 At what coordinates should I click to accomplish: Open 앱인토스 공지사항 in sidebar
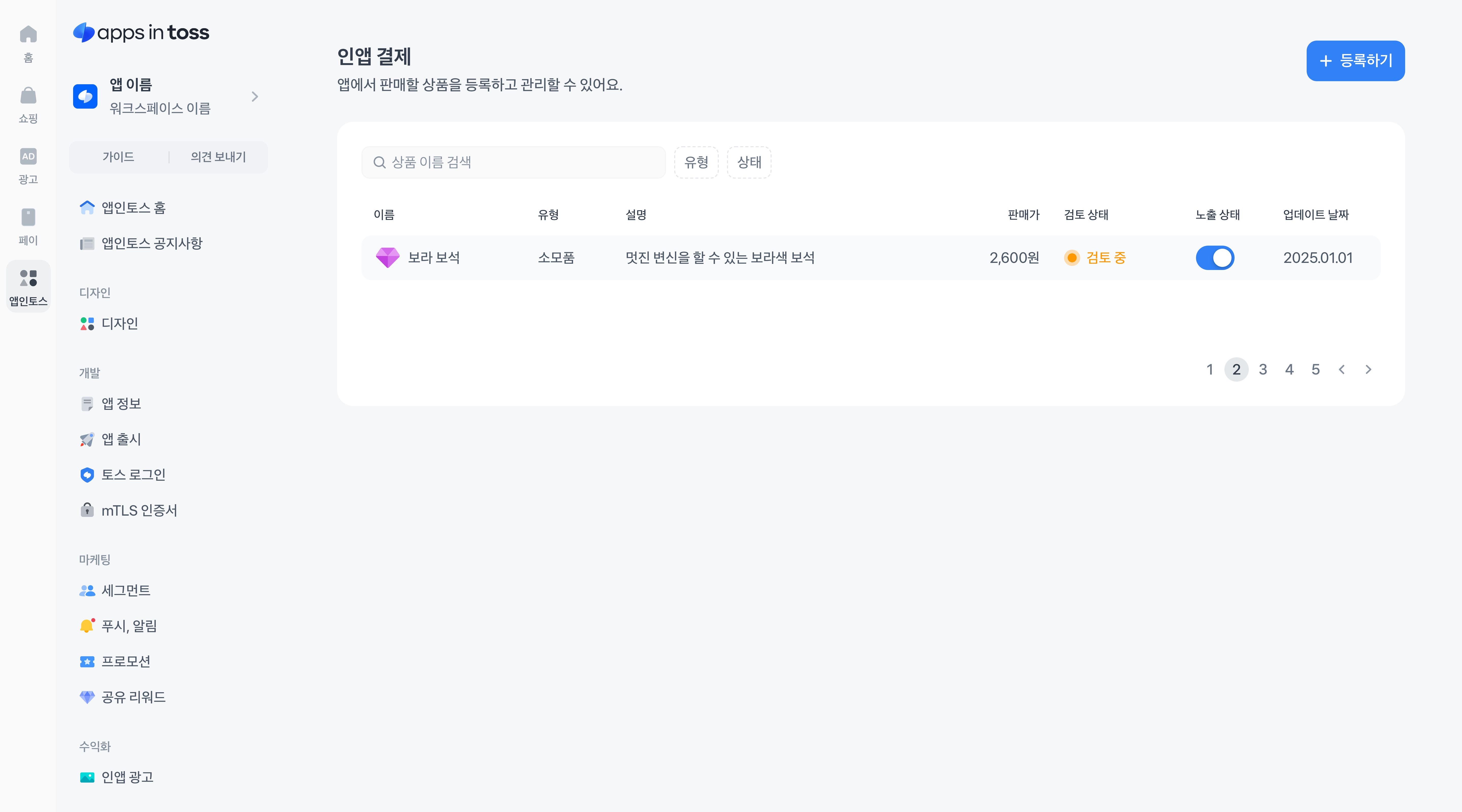(152, 243)
